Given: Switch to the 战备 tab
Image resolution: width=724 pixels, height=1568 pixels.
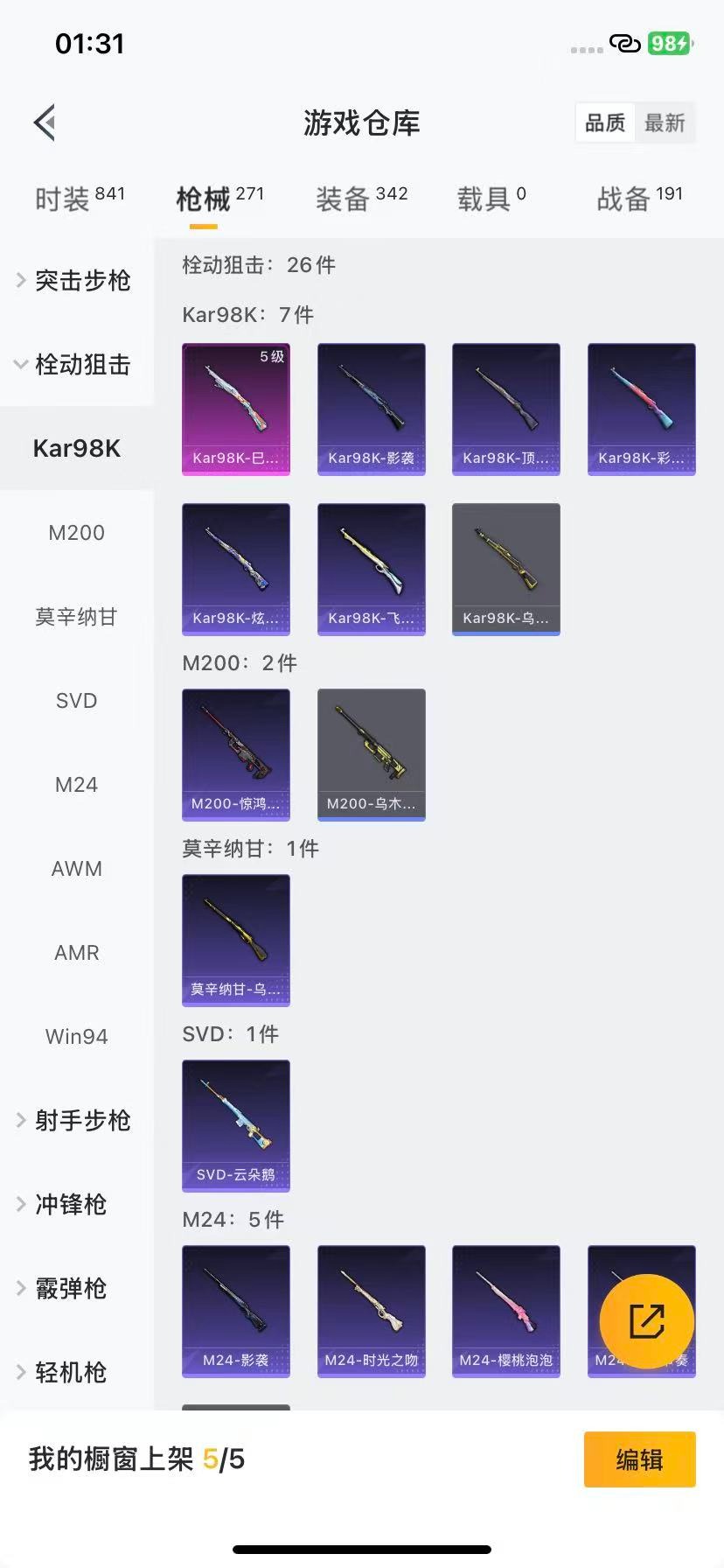Looking at the screenshot, I should [x=639, y=199].
